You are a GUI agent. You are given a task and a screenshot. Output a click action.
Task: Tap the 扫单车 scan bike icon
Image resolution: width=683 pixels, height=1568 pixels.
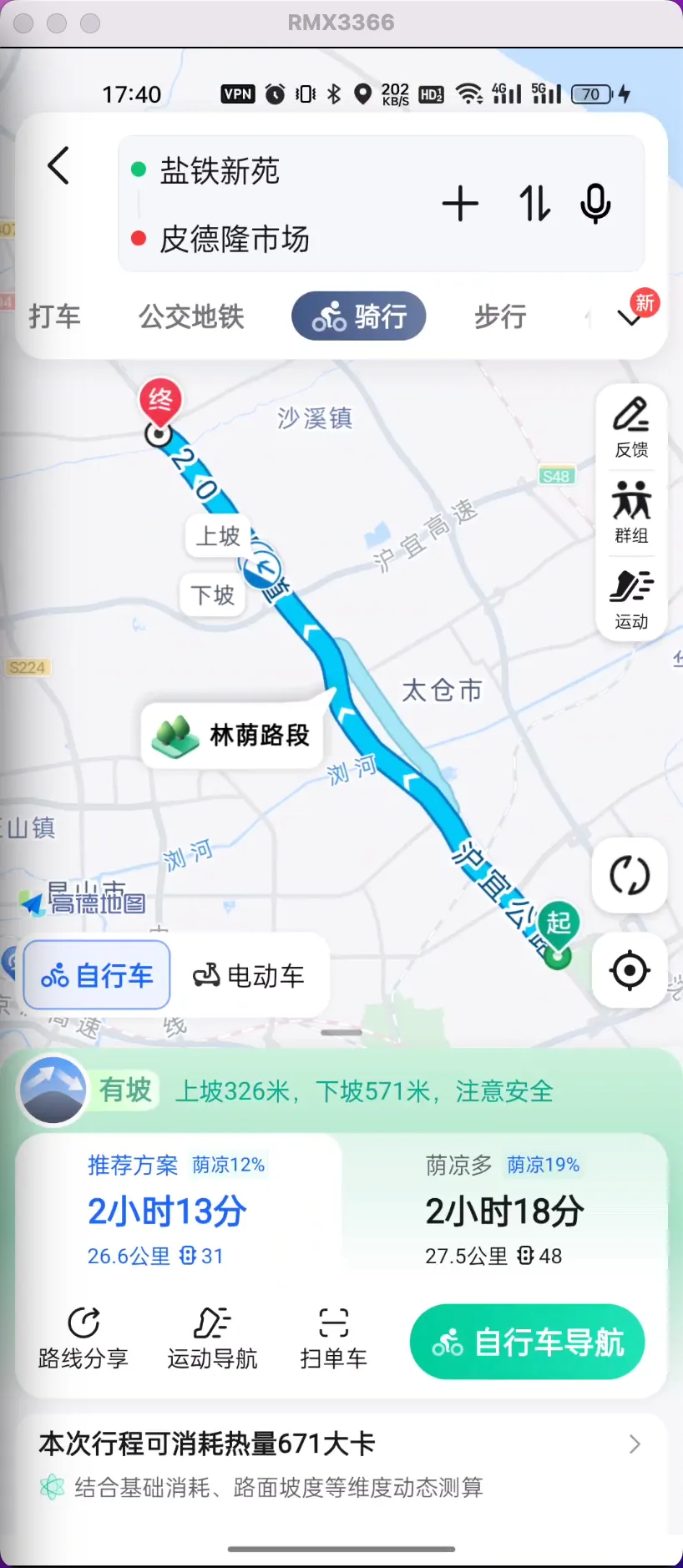[x=332, y=1338]
